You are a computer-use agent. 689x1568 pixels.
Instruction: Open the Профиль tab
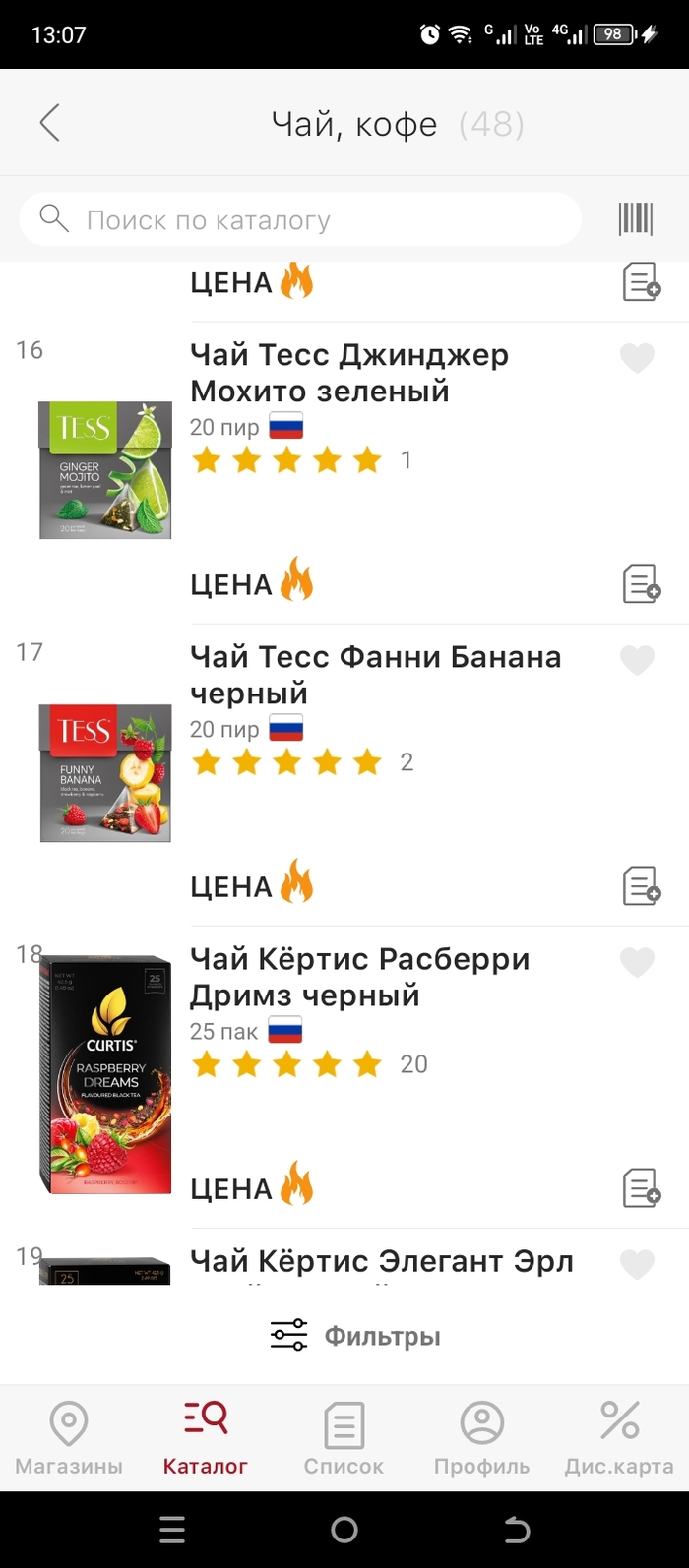click(x=481, y=1438)
